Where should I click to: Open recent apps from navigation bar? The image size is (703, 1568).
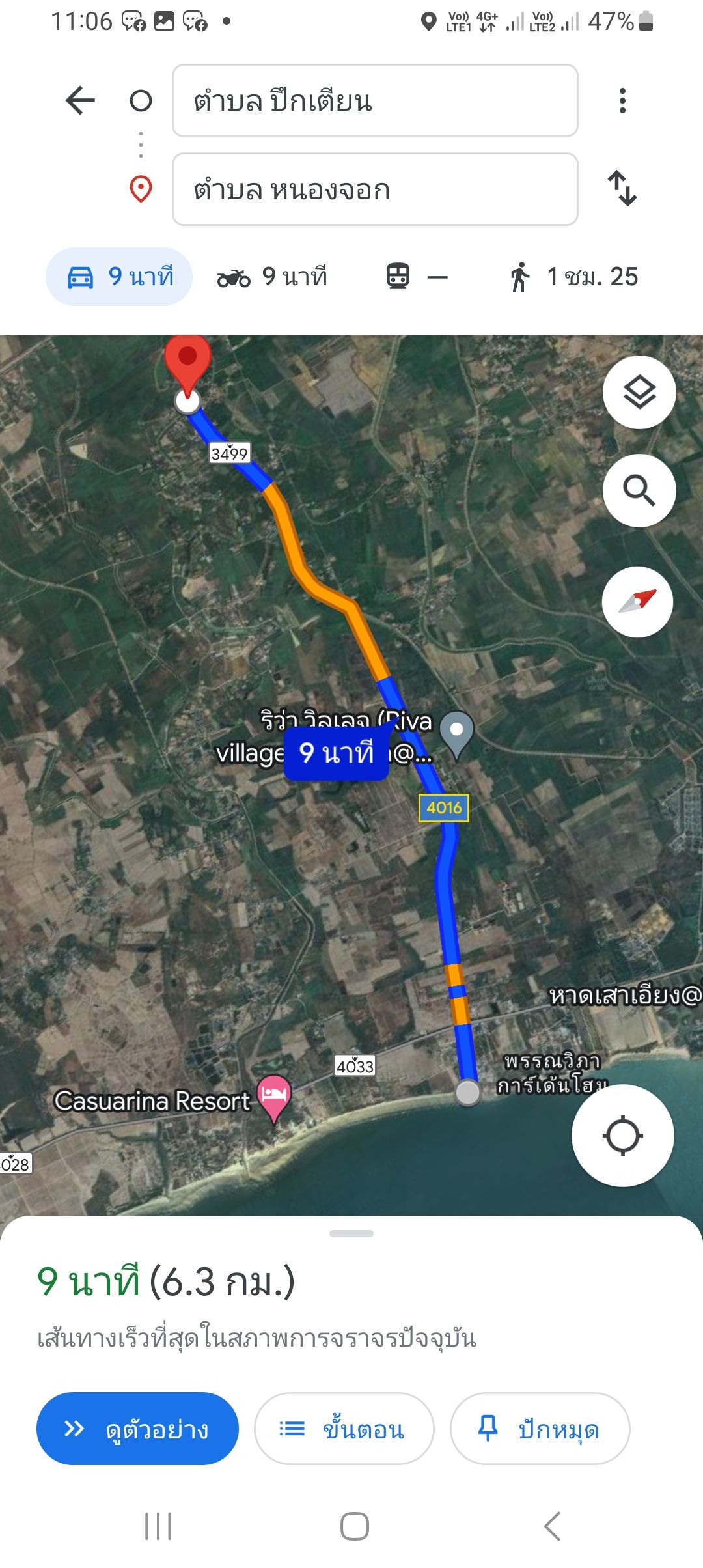coord(158,1526)
